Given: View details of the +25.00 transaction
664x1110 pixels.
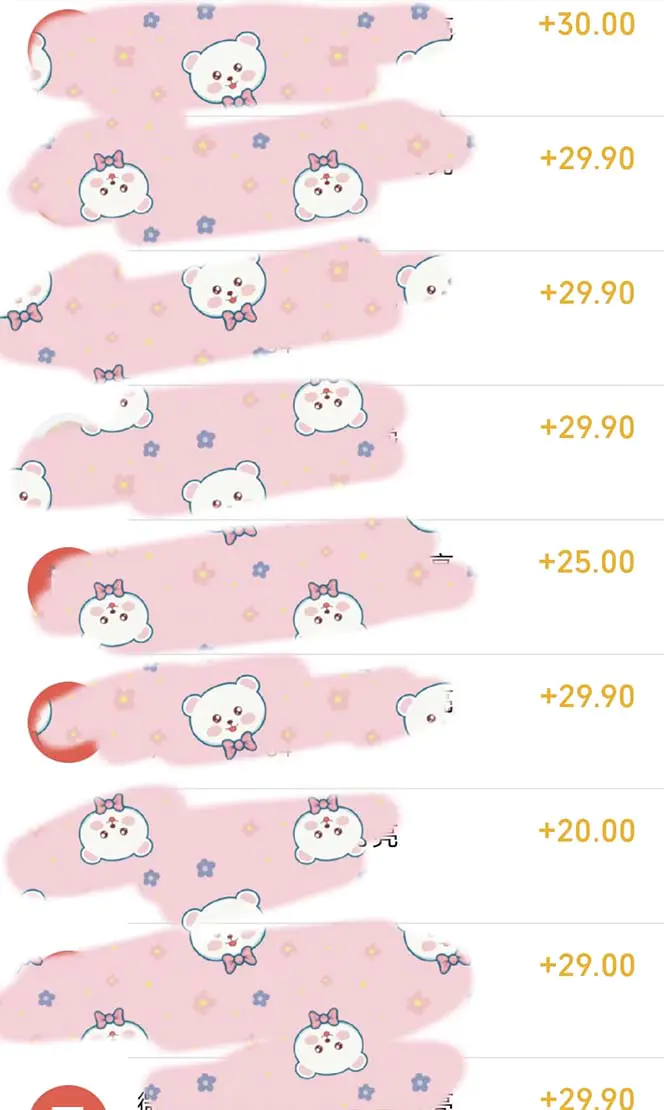Looking at the screenshot, I should (x=586, y=562).
